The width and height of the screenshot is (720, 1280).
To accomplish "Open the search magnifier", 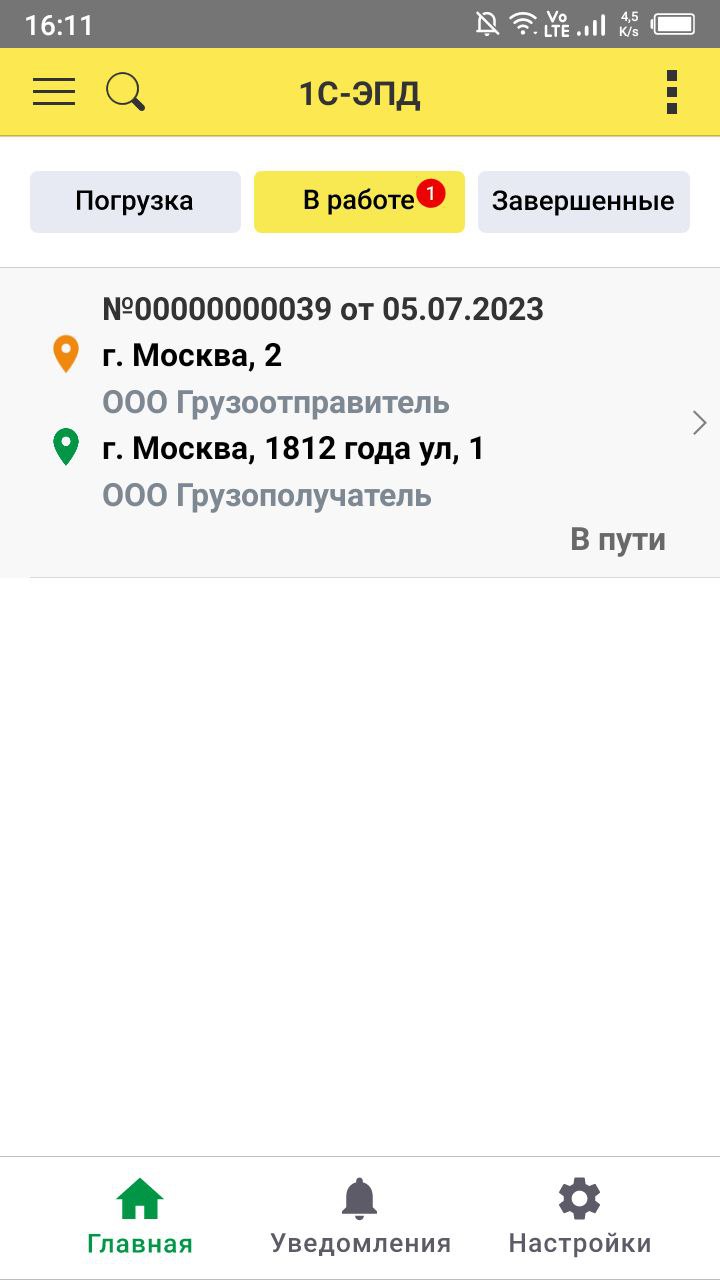I will tap(126, 92).
